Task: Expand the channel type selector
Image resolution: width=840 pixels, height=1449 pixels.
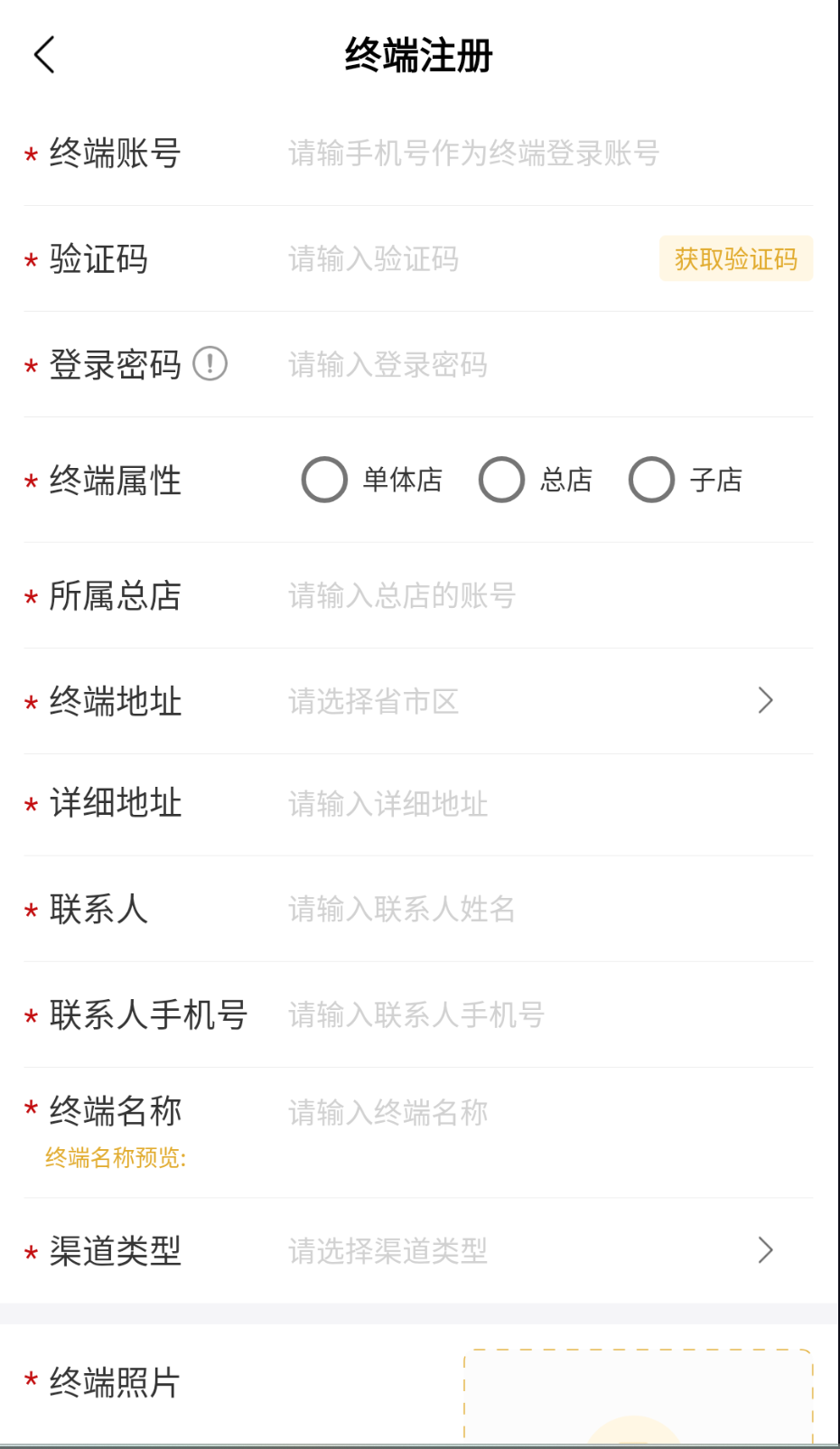Action: 452,1250
